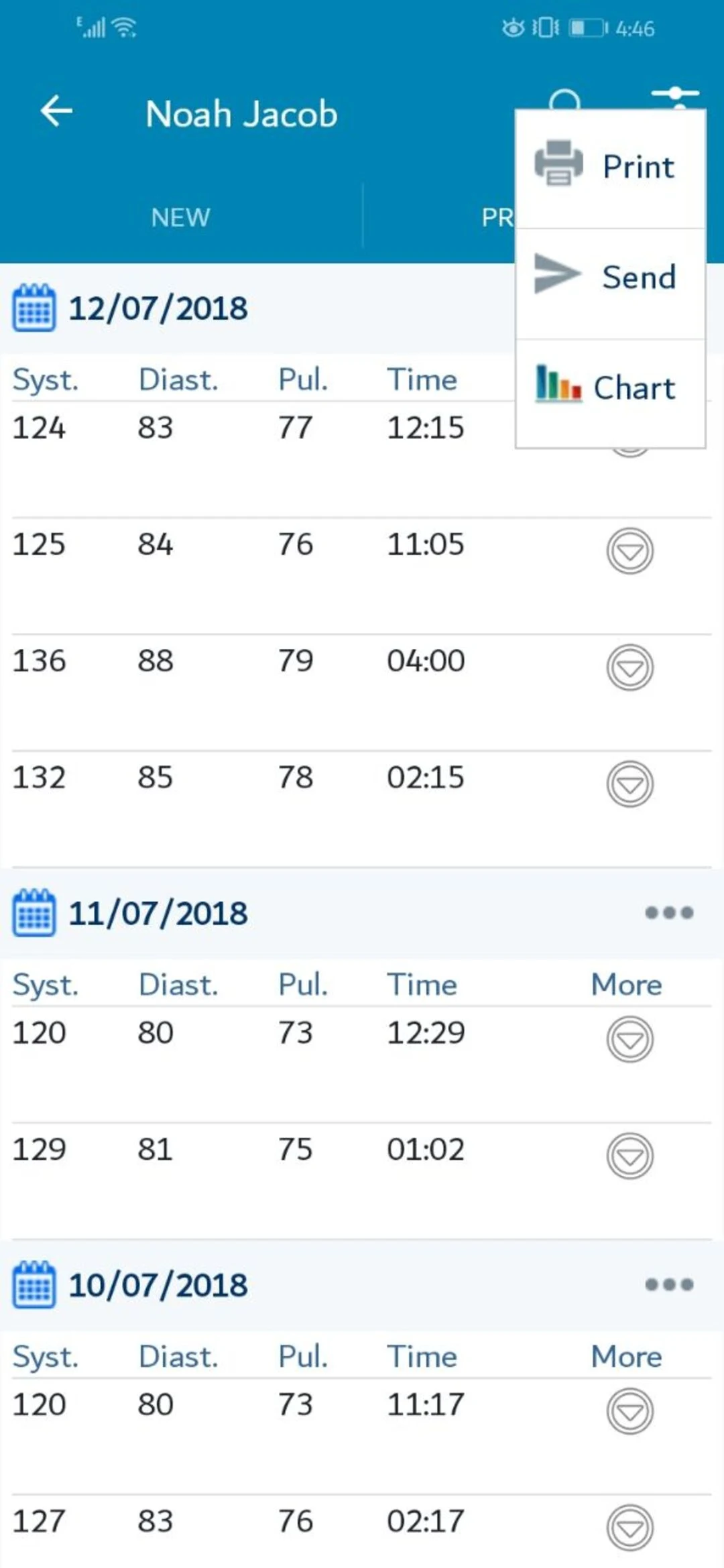This screenshot has width=724, height=1568.
Task: Expand more for the 02:17 reading
Action: coord(629,1528)
